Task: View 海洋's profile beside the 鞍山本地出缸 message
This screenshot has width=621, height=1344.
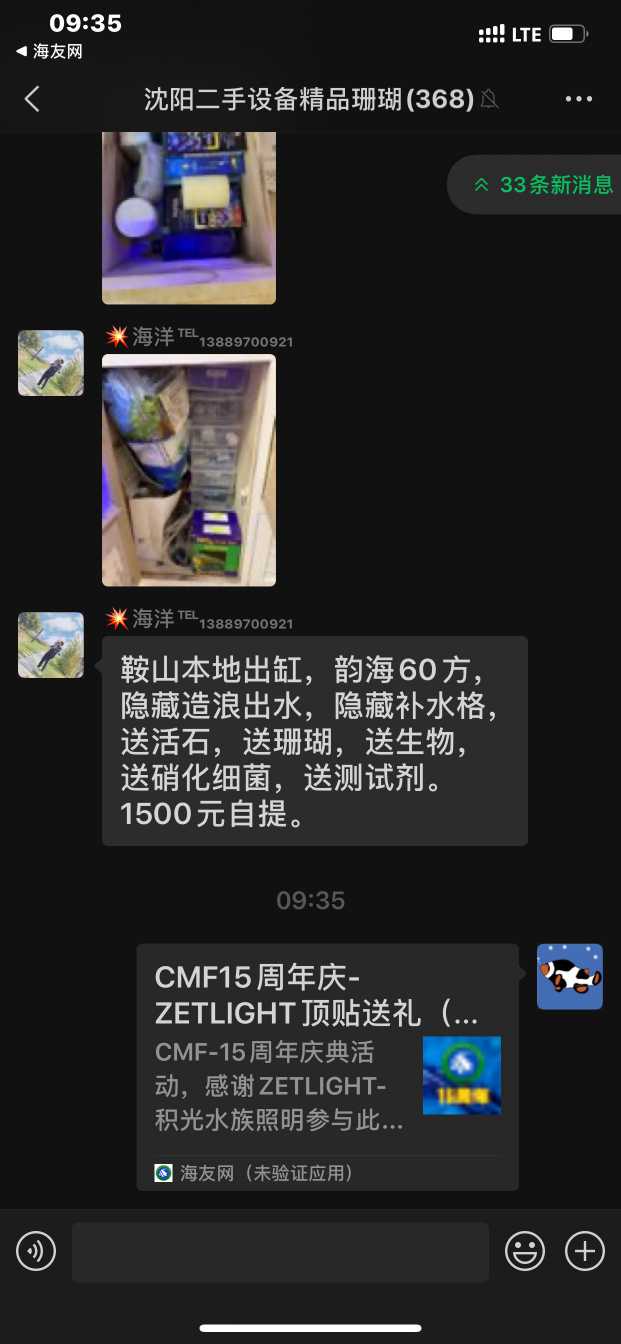Action: 51,645
